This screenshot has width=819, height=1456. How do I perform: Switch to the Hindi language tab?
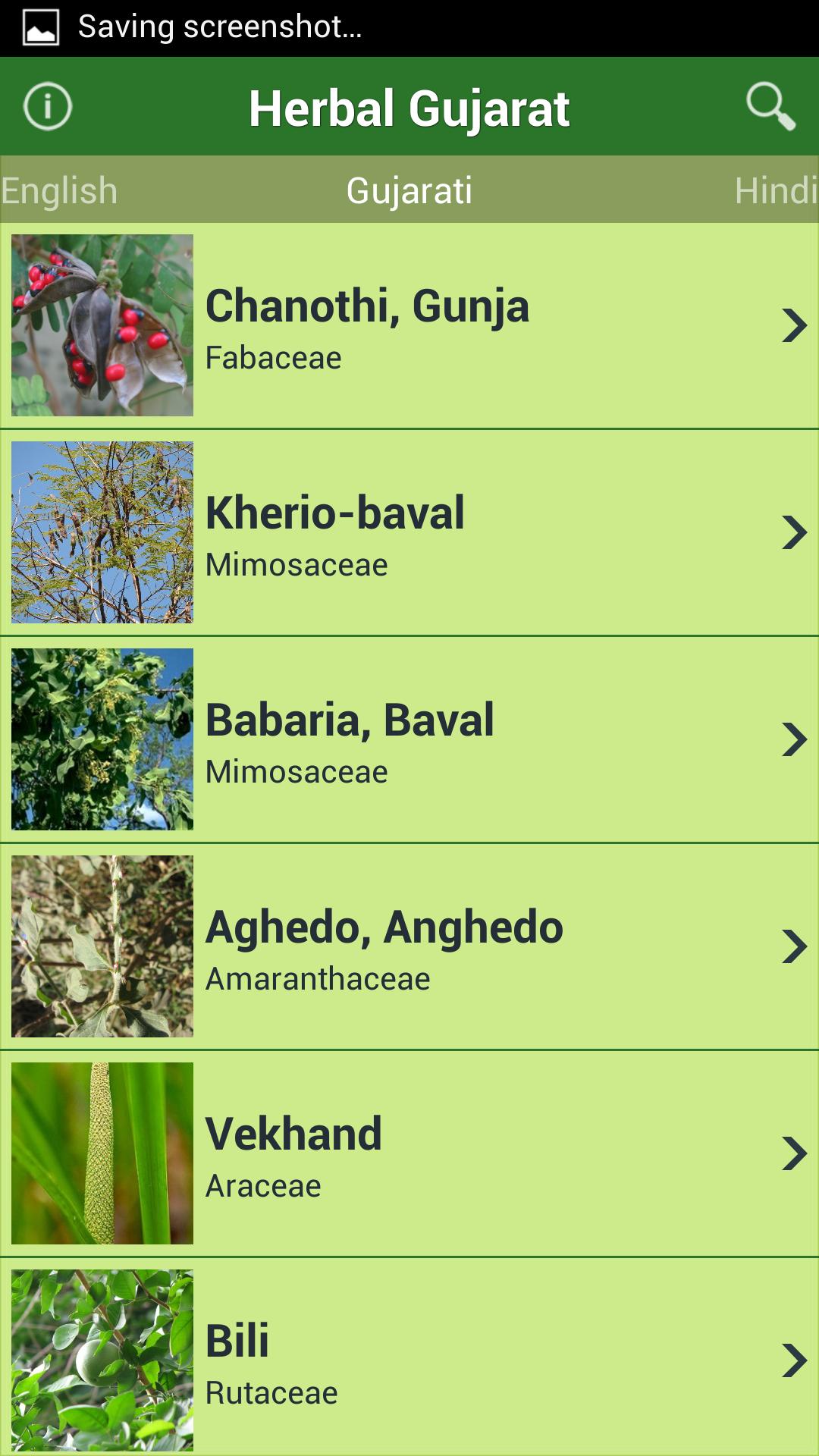[x=772, y=190]
